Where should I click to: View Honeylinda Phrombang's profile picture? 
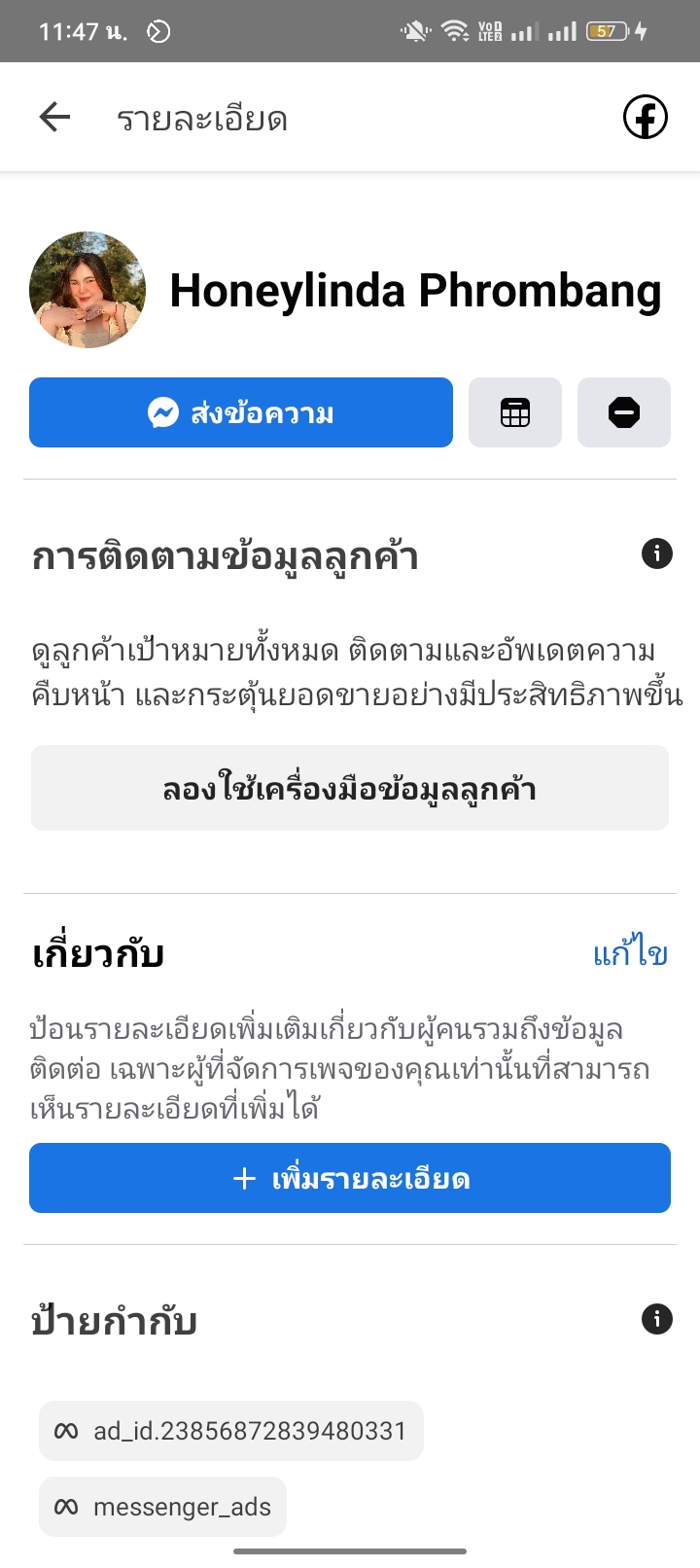(x=87, y=290)
